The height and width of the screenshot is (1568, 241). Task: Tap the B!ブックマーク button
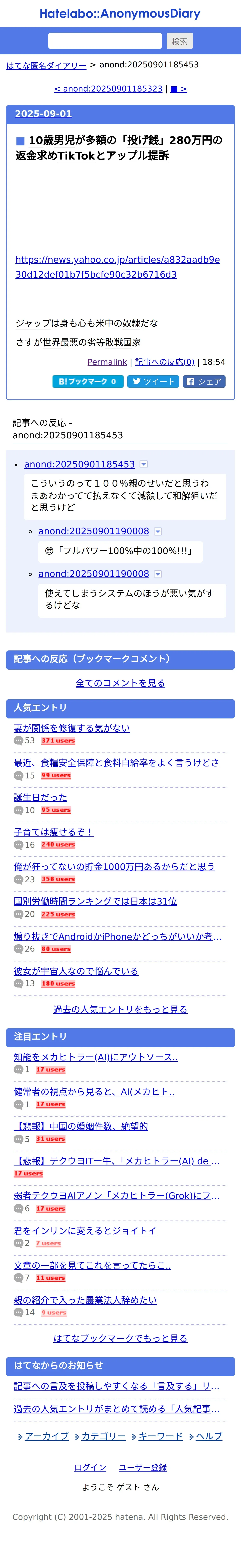[x=88, y=382]
